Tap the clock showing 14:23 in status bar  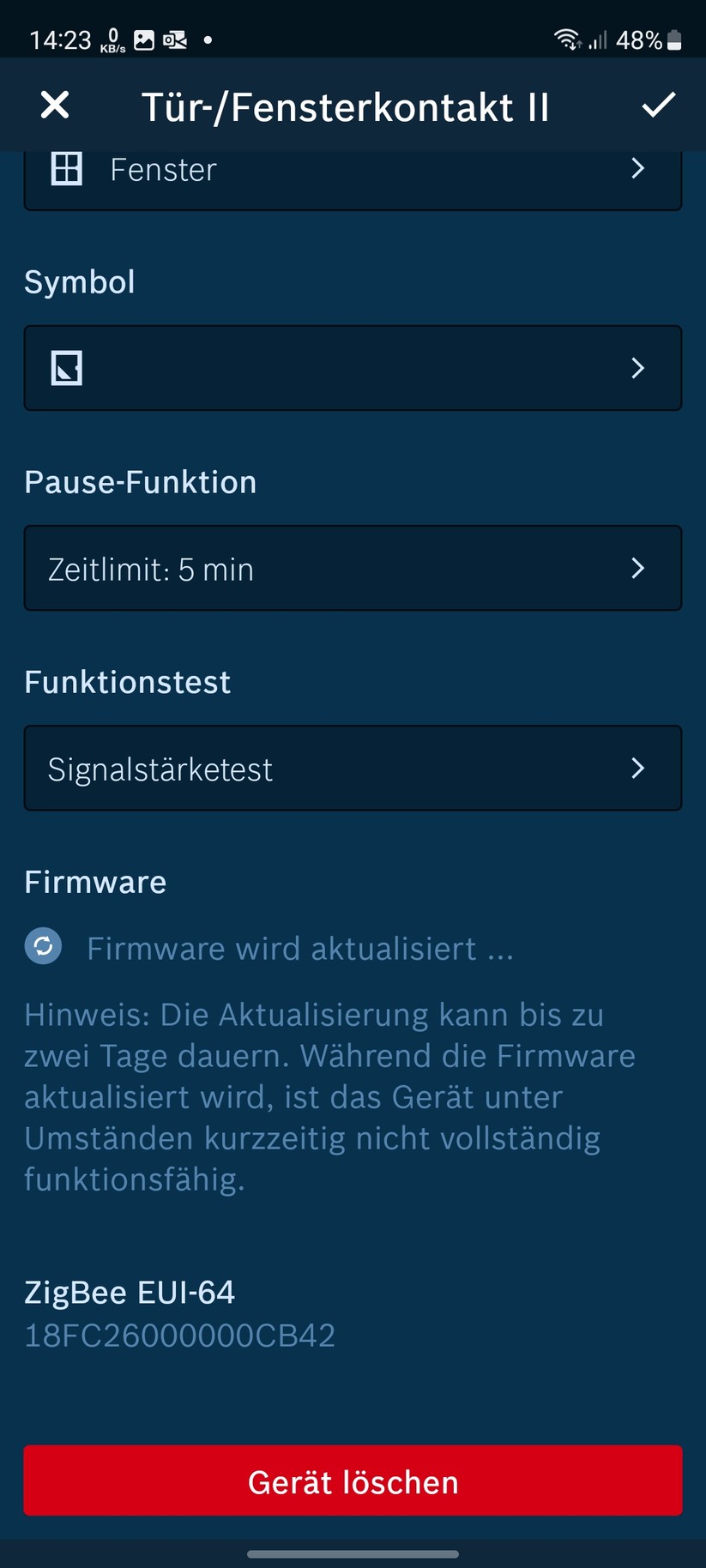pyautogui.click(x=58, y=39)
